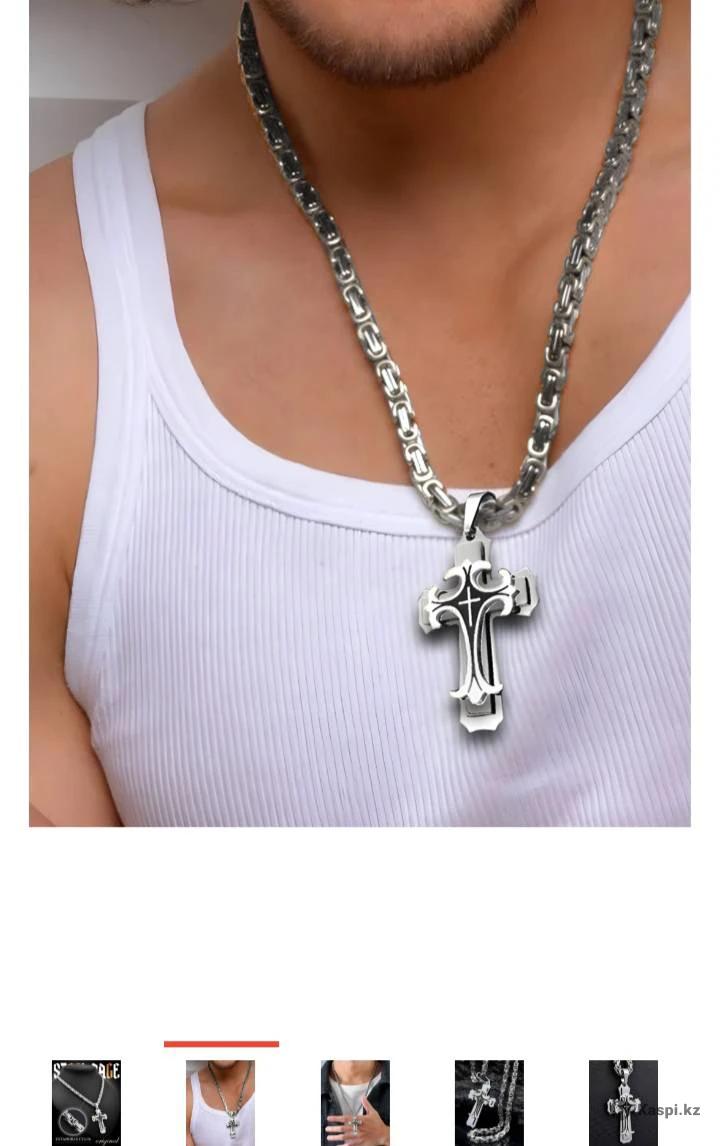The height and width of the screenshot is (1146, 720).
Task: Open the first thumbnail with the Steel Rage logo
Action: click(87, 1102)
